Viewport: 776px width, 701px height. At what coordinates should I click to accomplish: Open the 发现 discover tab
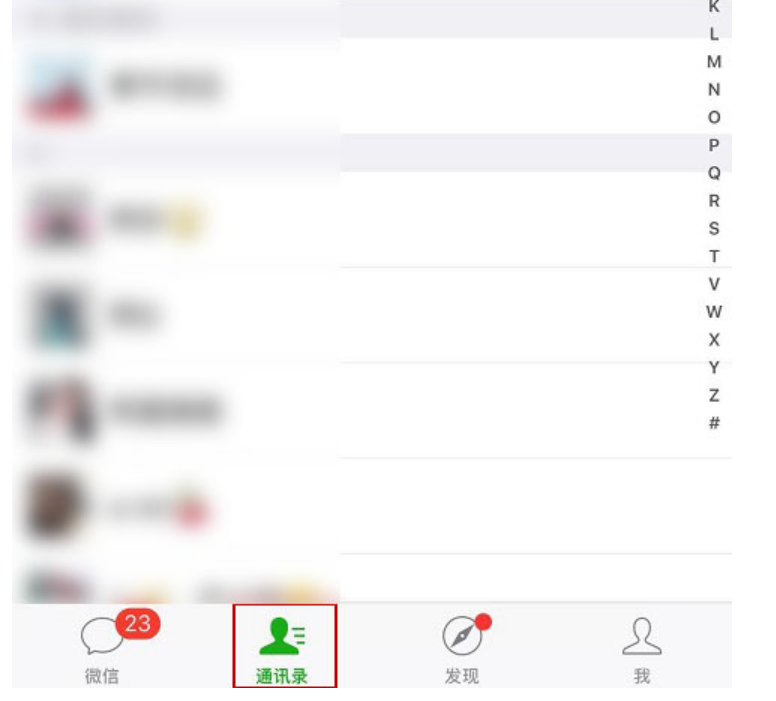(x=462, y=648)
